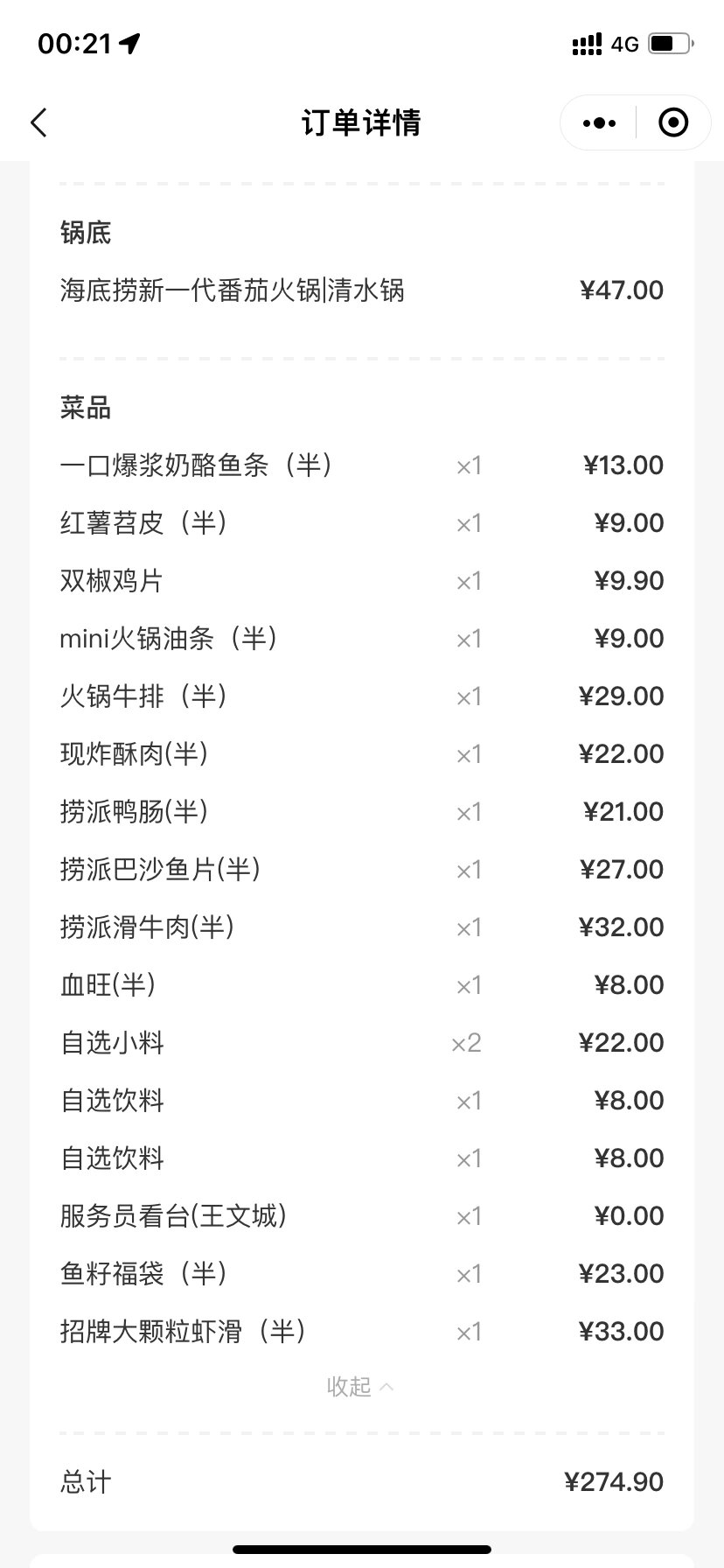Image resolution: width=724 pixels, height=1568 pixels.
Task: Tap the mini-program capsule circle button
Action: [x=673, y=122]
